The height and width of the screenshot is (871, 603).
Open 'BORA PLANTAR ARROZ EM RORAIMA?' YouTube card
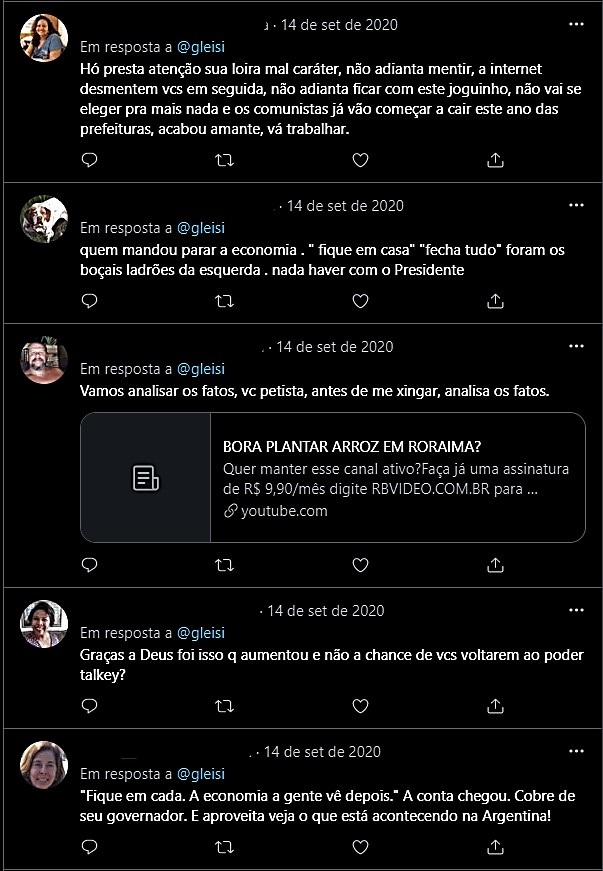[x=332, y=478]
